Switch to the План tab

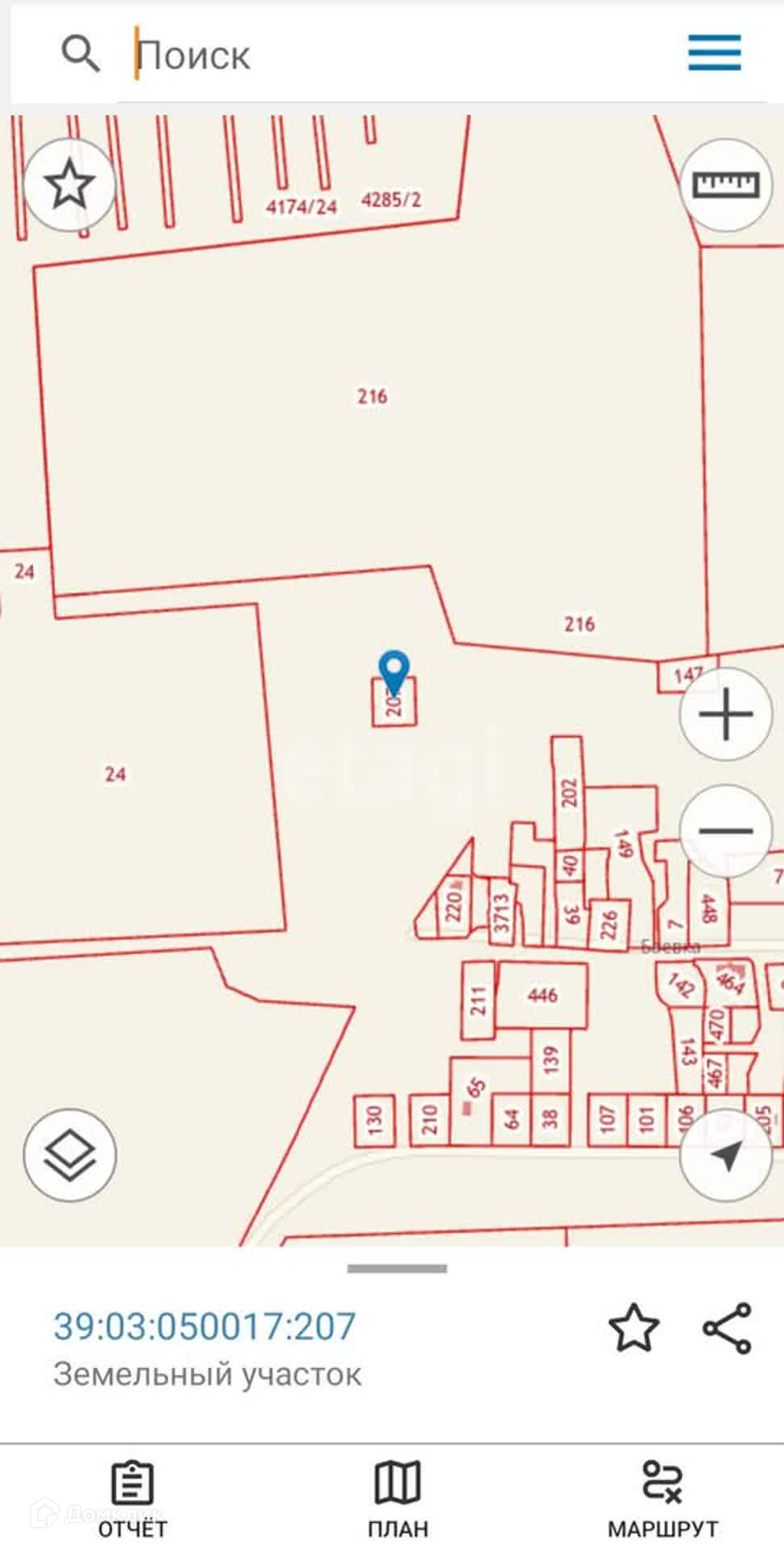398,1499
